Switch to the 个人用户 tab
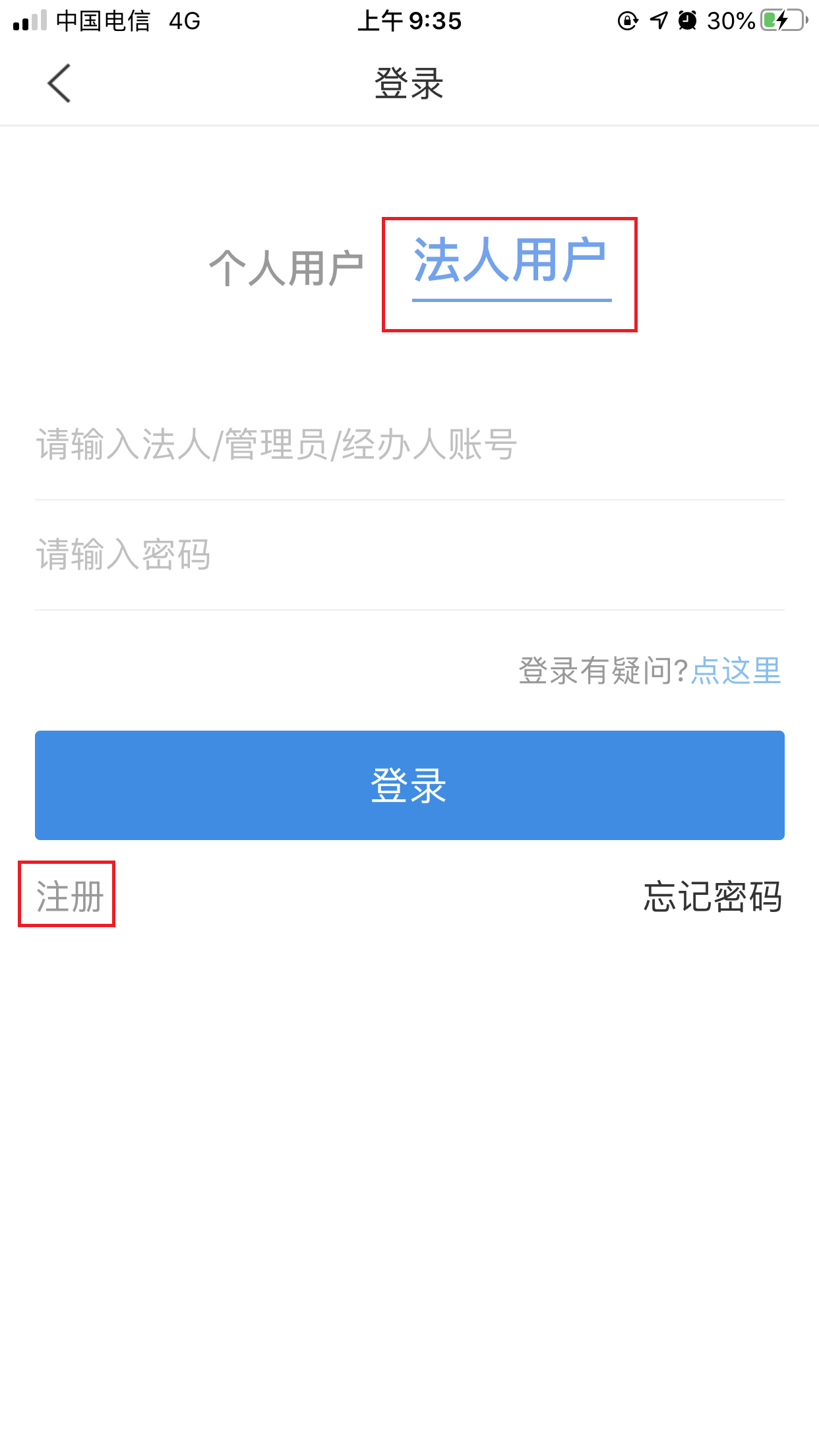The image size is (819, 1456). coord(286,268)
